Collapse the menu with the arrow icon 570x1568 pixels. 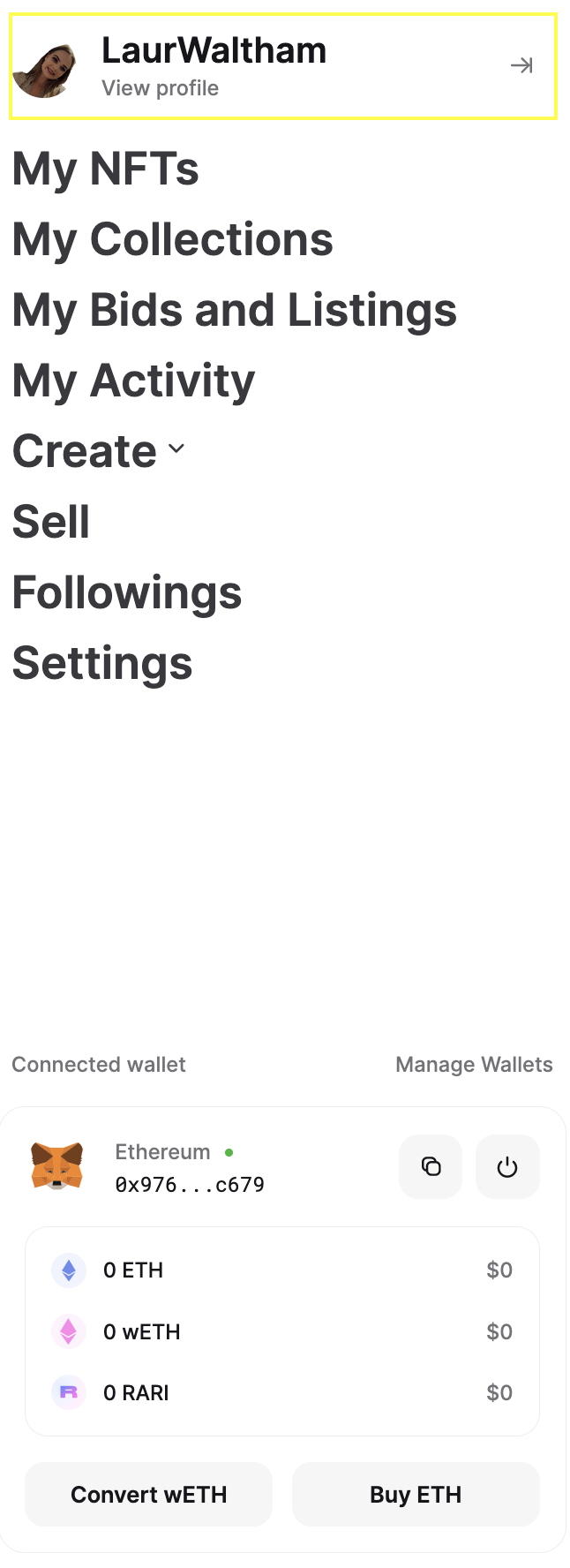[521, 65]
